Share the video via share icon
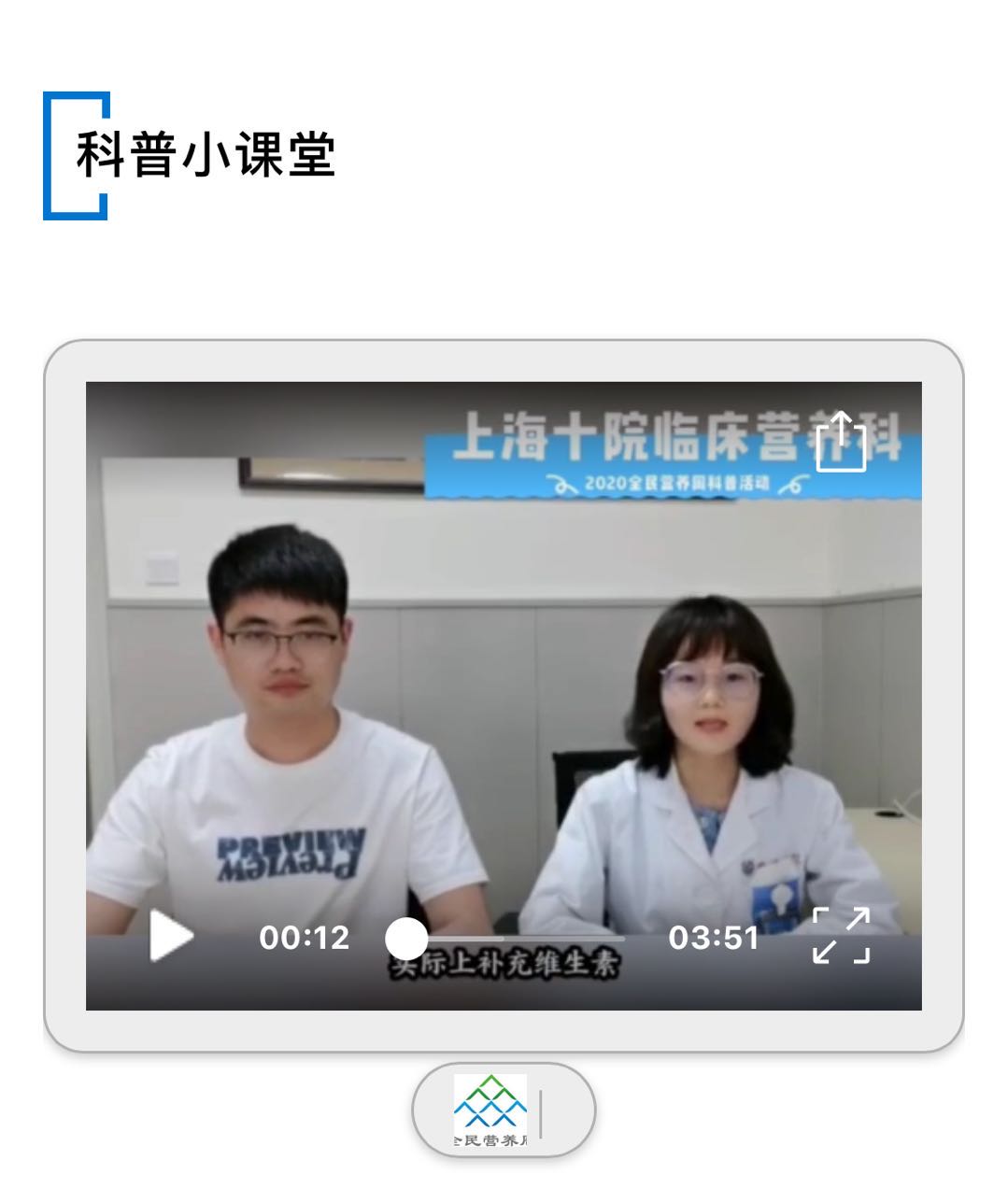Viewport: 1008px width, 1188px height. click(x=841, y=441)
